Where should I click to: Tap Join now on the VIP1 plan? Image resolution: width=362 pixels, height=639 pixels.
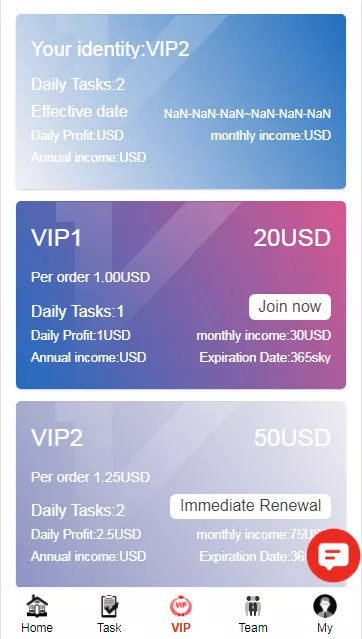click(x=290, y=307)
